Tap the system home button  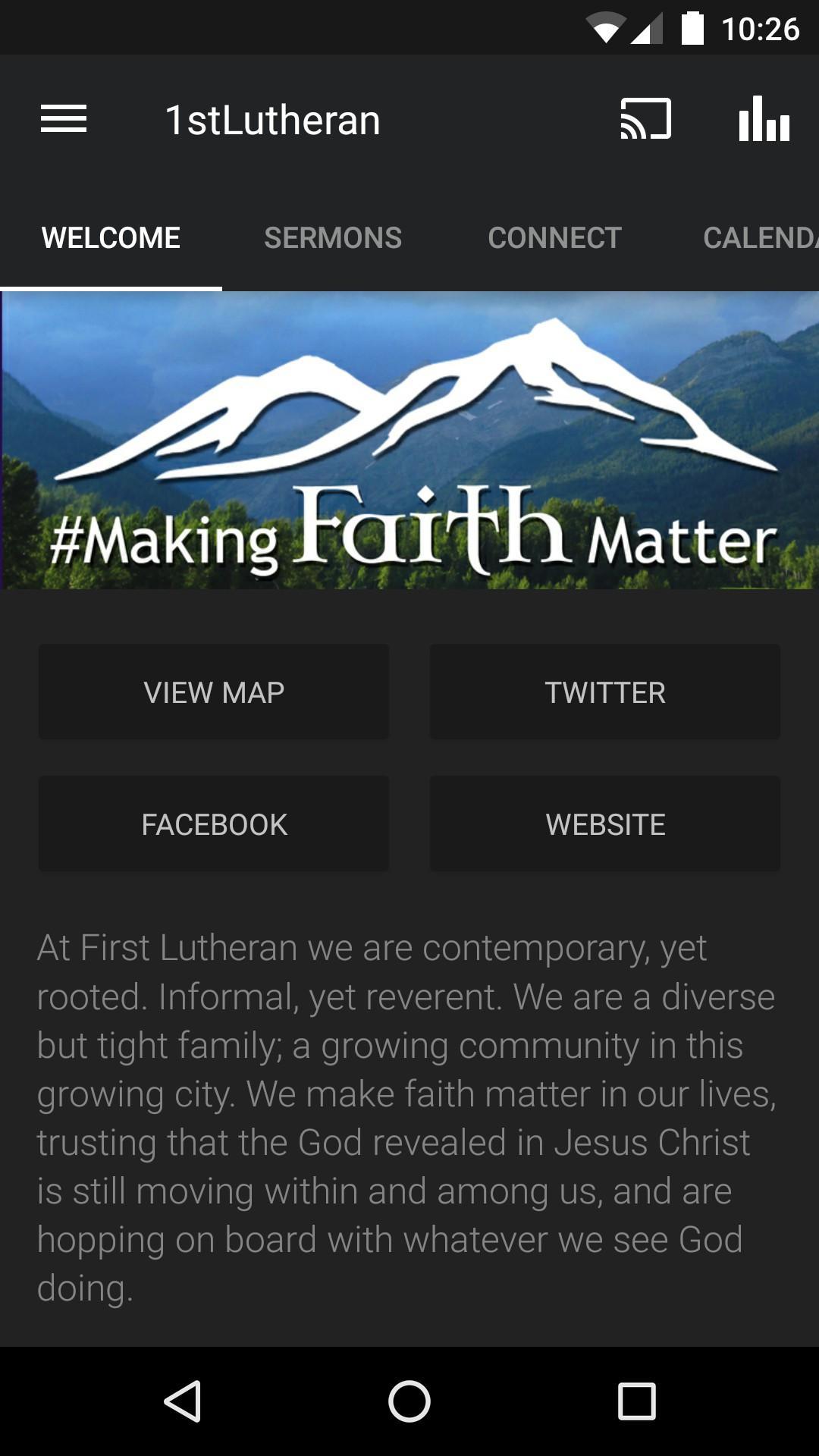pos(409,1401)
